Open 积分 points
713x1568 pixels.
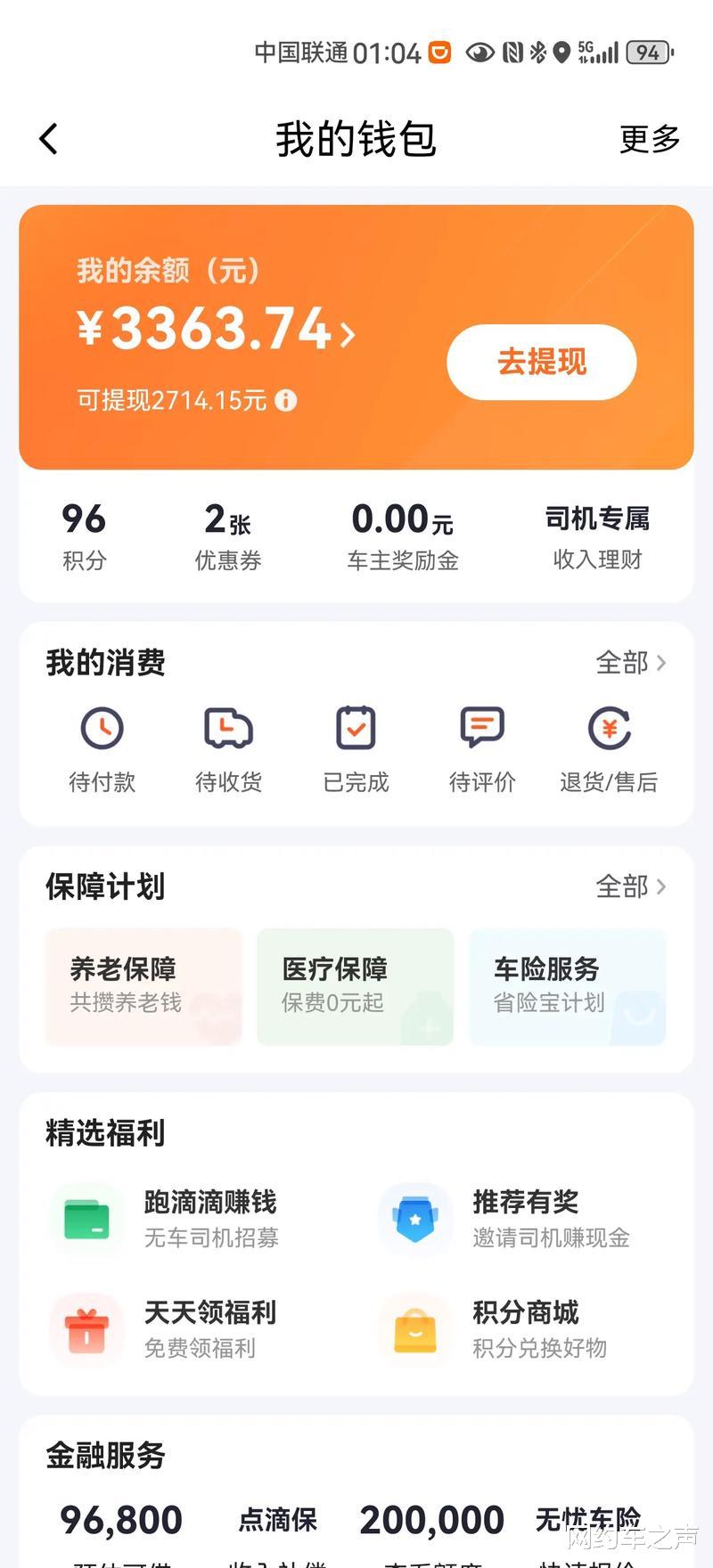coord(85,536)
